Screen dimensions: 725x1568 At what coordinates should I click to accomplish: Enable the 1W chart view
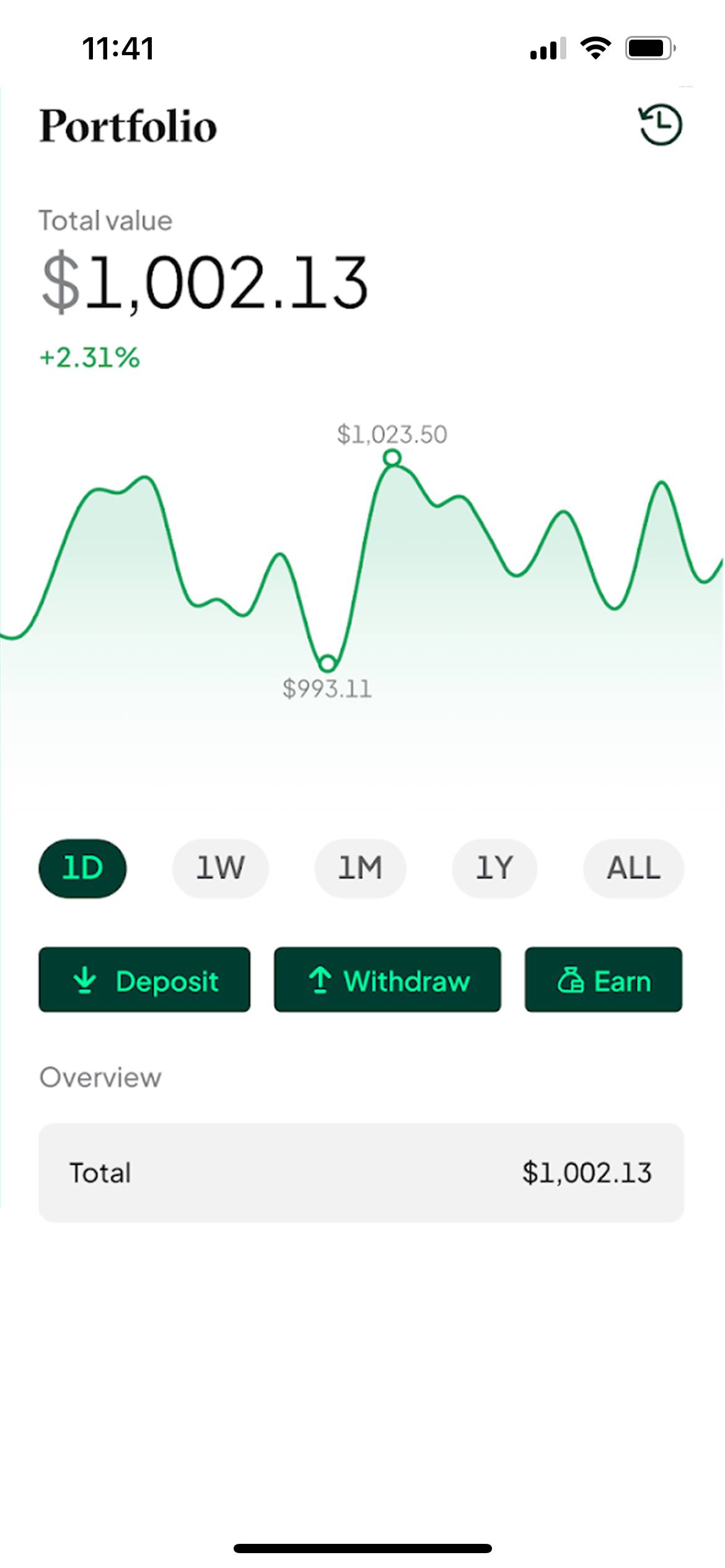tap(220, 868)
